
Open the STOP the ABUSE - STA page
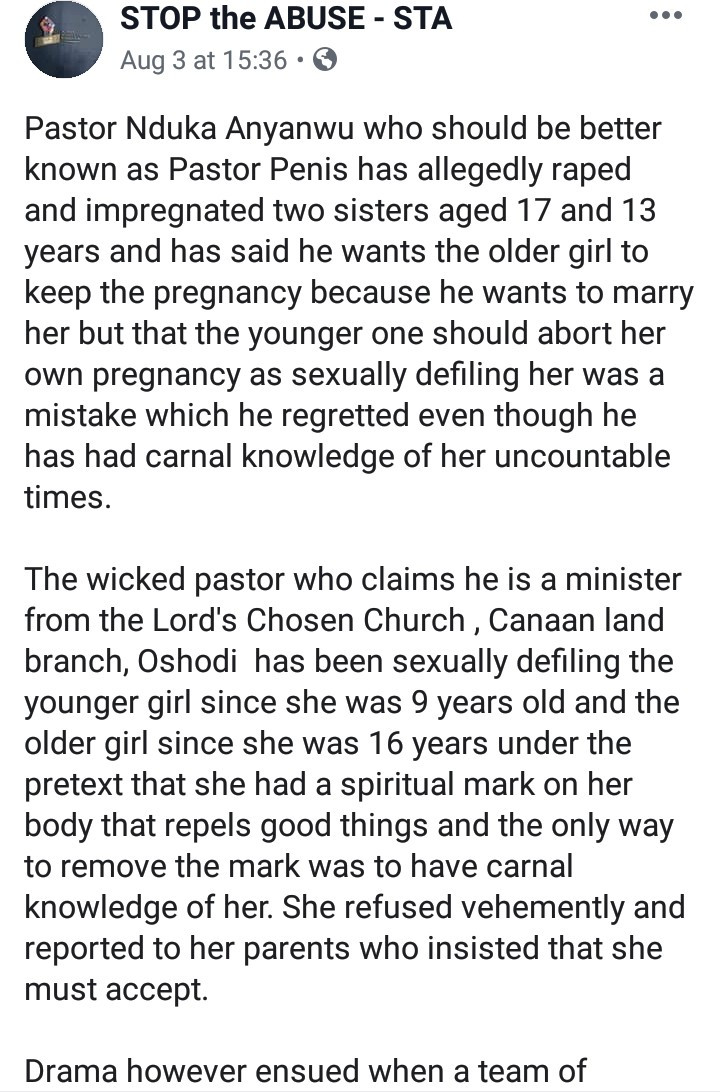pos(285,17)
